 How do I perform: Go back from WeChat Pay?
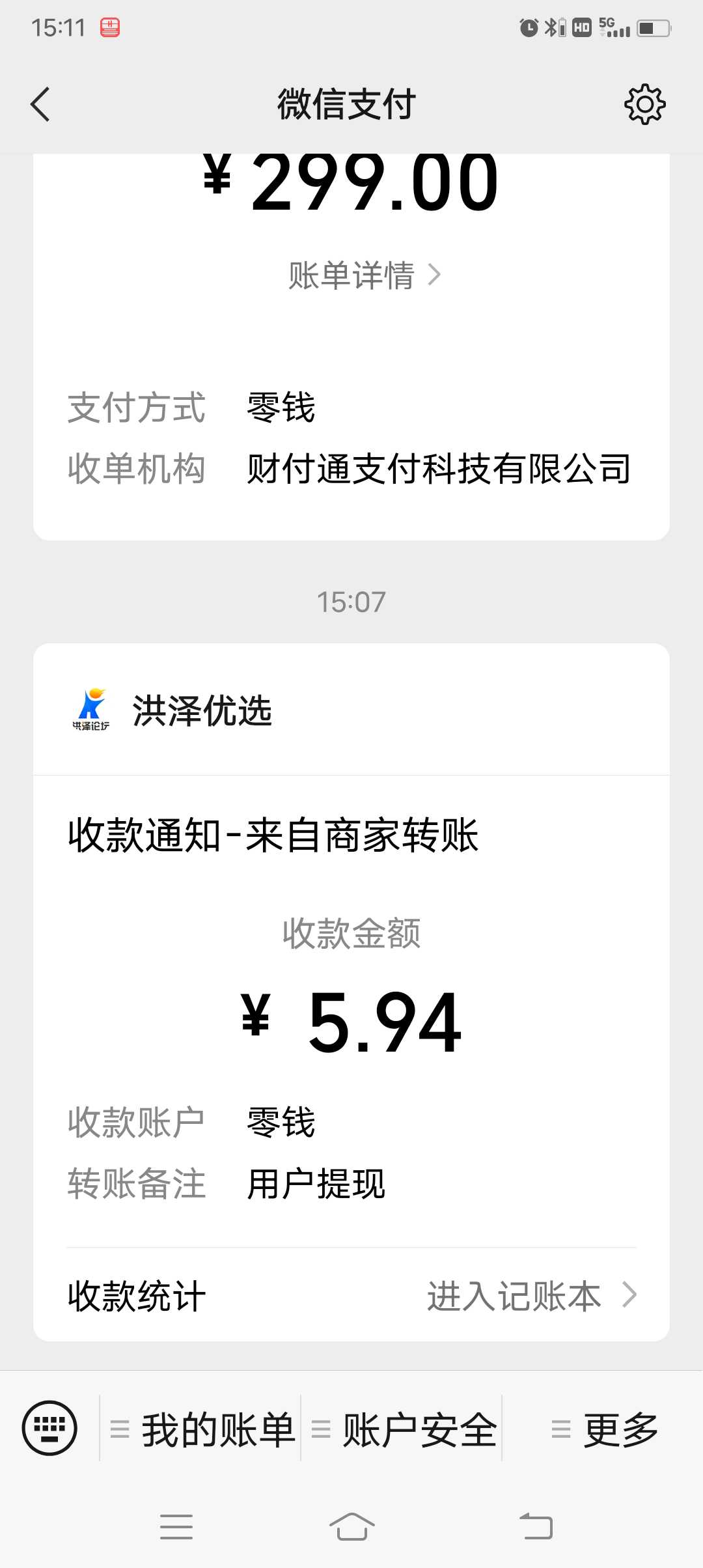(x=40, y=104)
